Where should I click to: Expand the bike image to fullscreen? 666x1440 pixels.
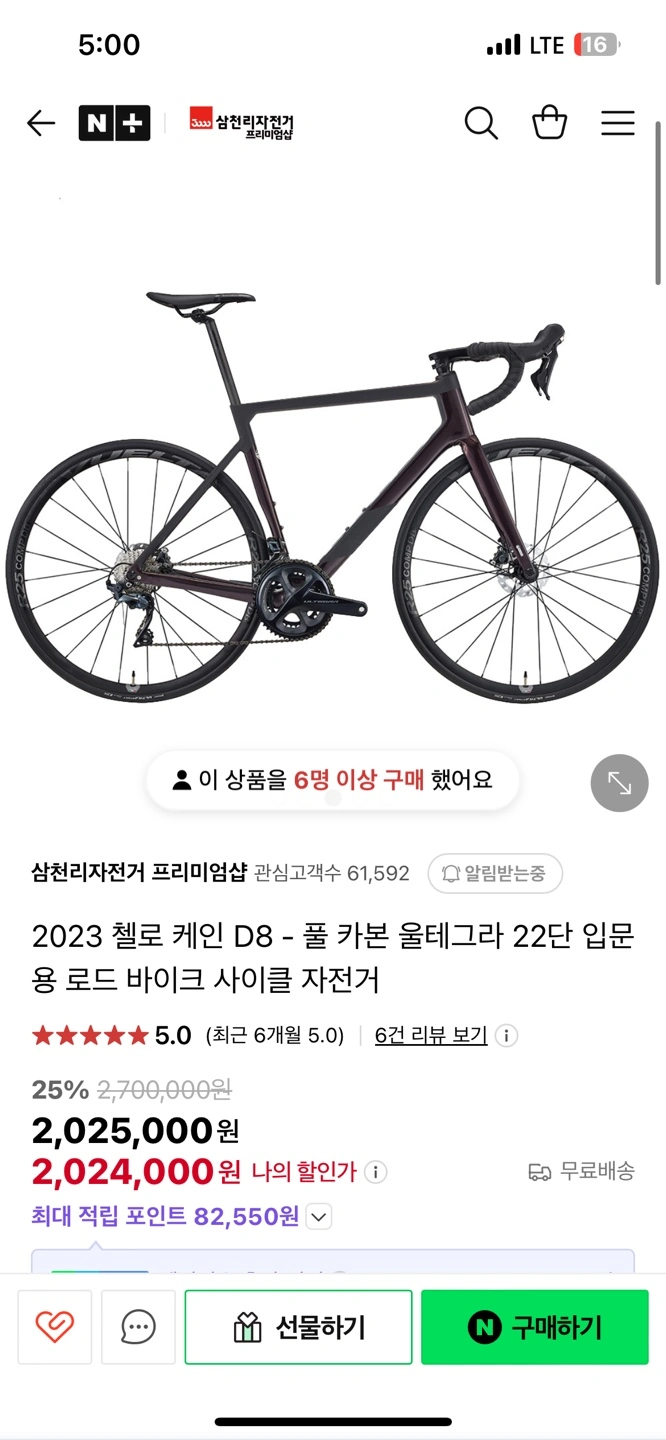[619, 782]
